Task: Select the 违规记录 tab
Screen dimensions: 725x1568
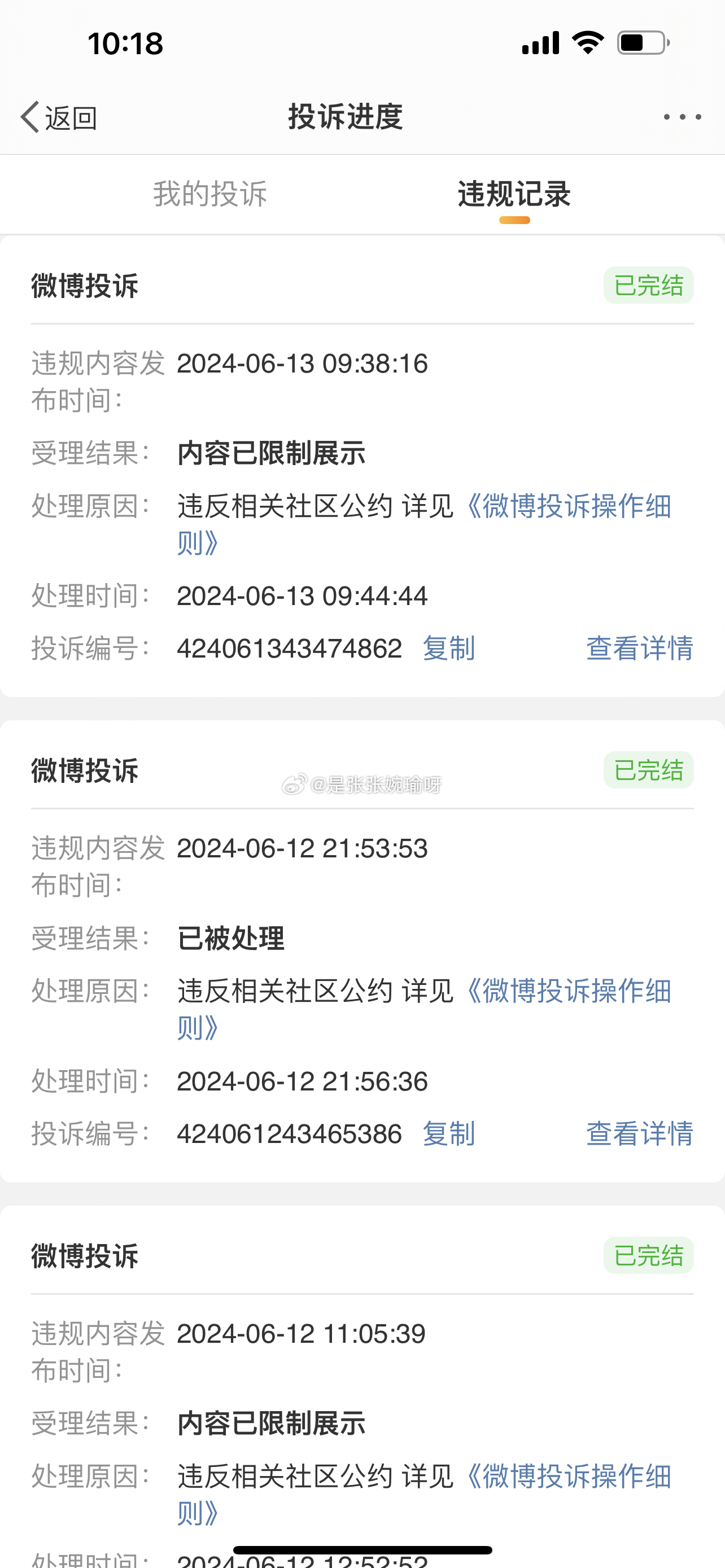Action: pos(514,194)
